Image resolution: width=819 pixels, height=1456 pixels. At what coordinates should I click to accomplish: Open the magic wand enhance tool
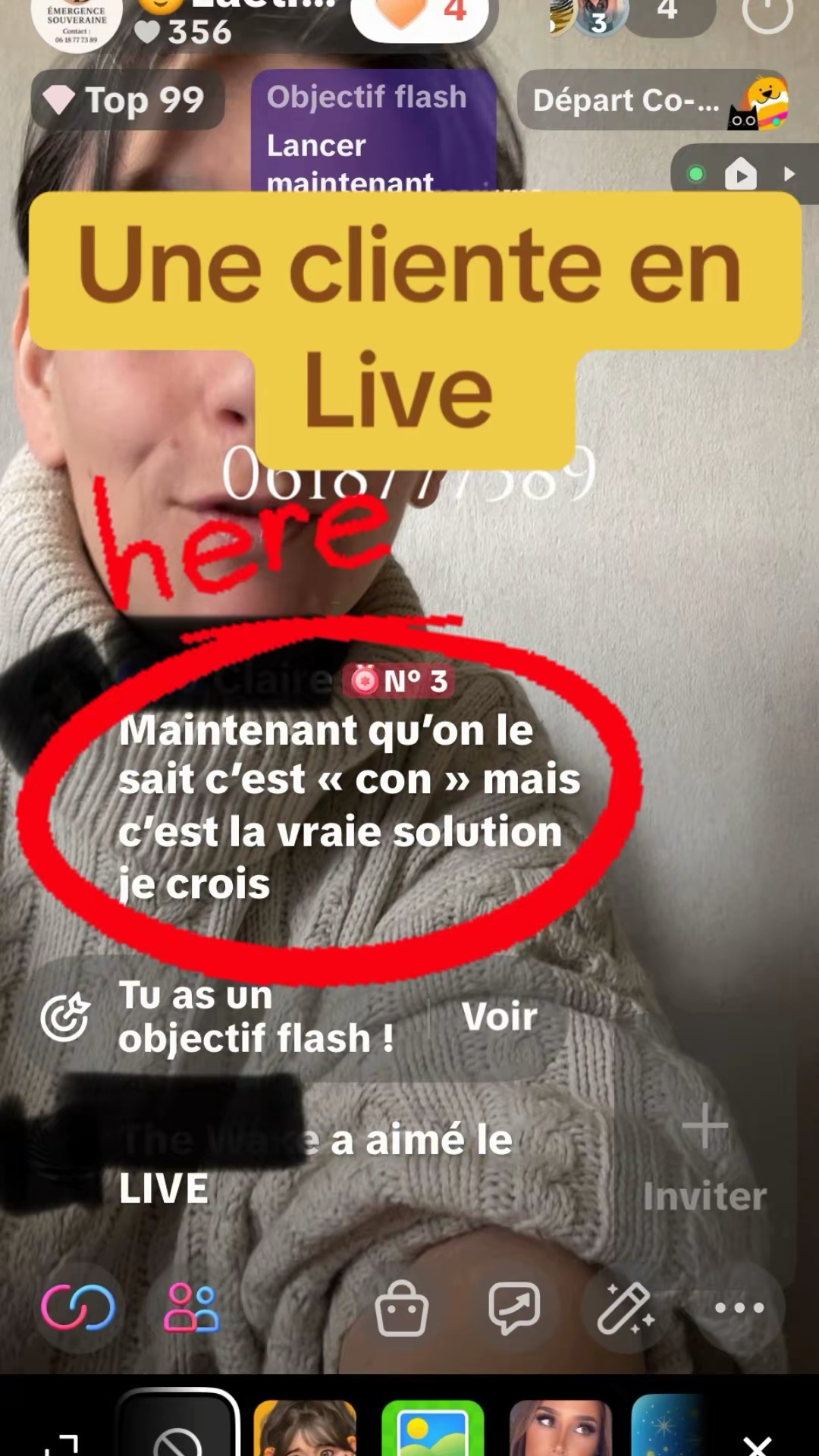click(626, 1307)
